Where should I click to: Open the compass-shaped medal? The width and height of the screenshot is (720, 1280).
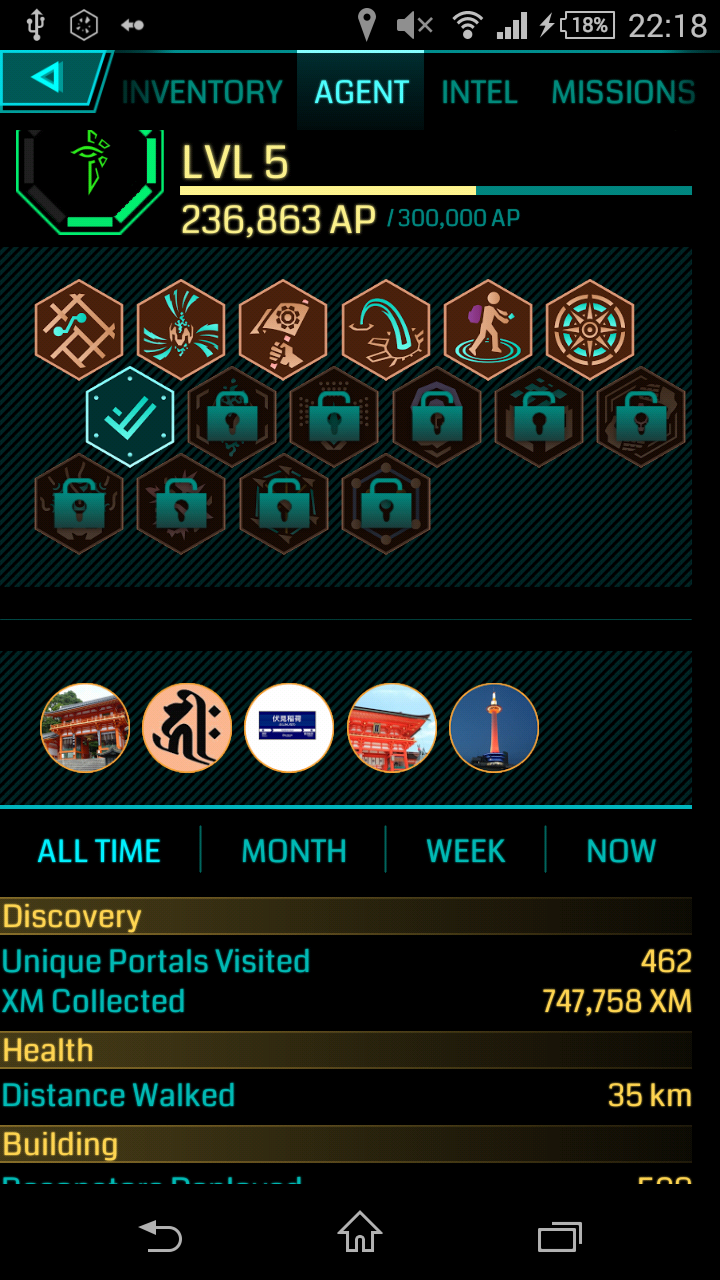pyautogui.click(x=590, y=329)
